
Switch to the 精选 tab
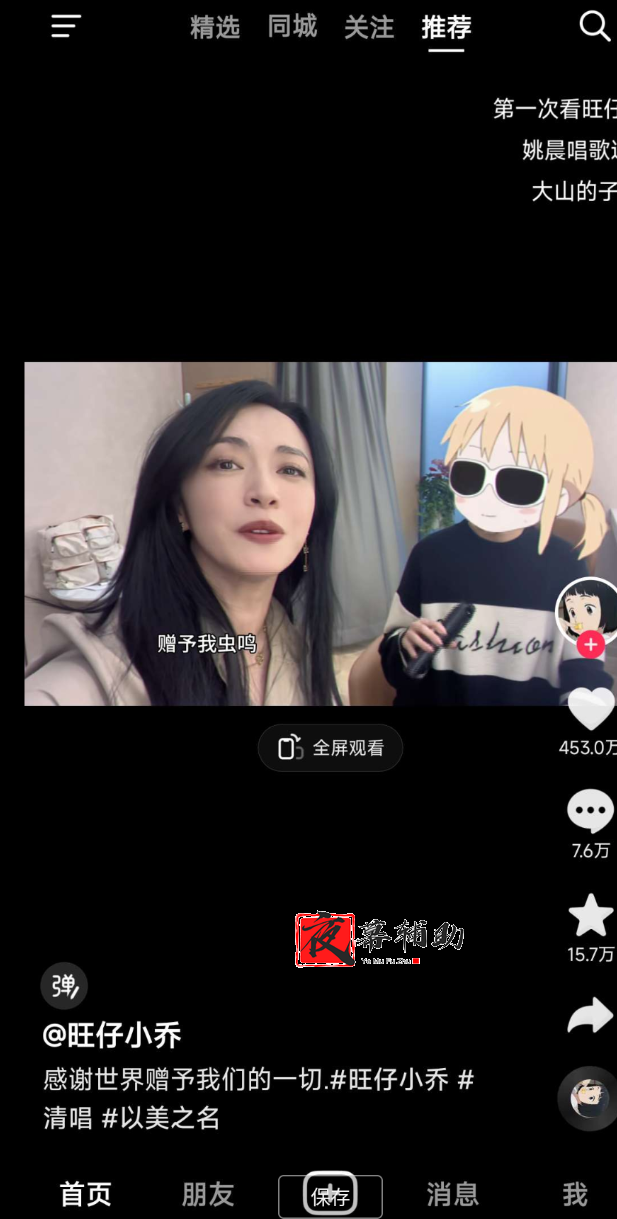coord(215,28)
